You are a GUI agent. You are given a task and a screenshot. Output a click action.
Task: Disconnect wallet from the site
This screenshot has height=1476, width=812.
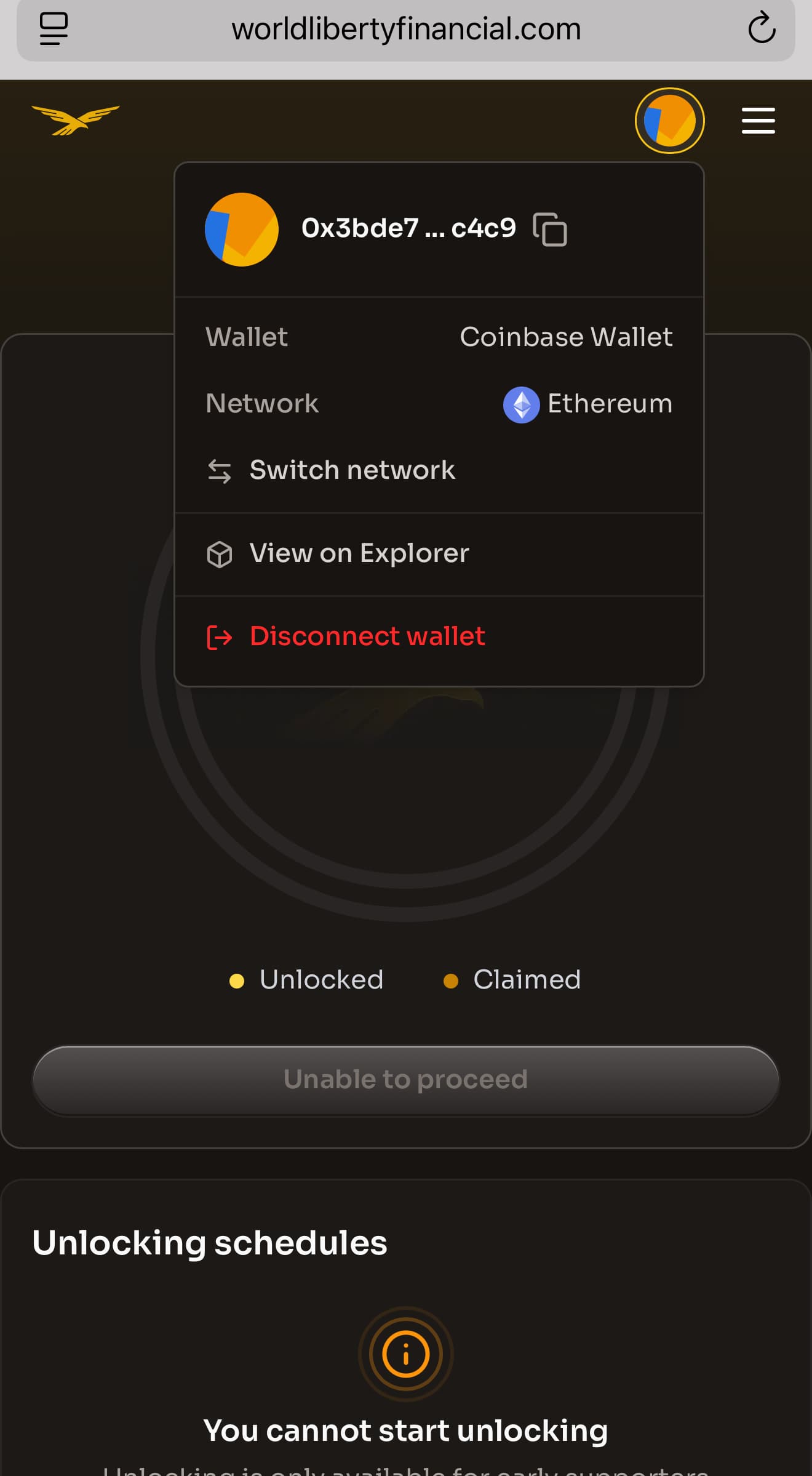click(x=367, y=637)
